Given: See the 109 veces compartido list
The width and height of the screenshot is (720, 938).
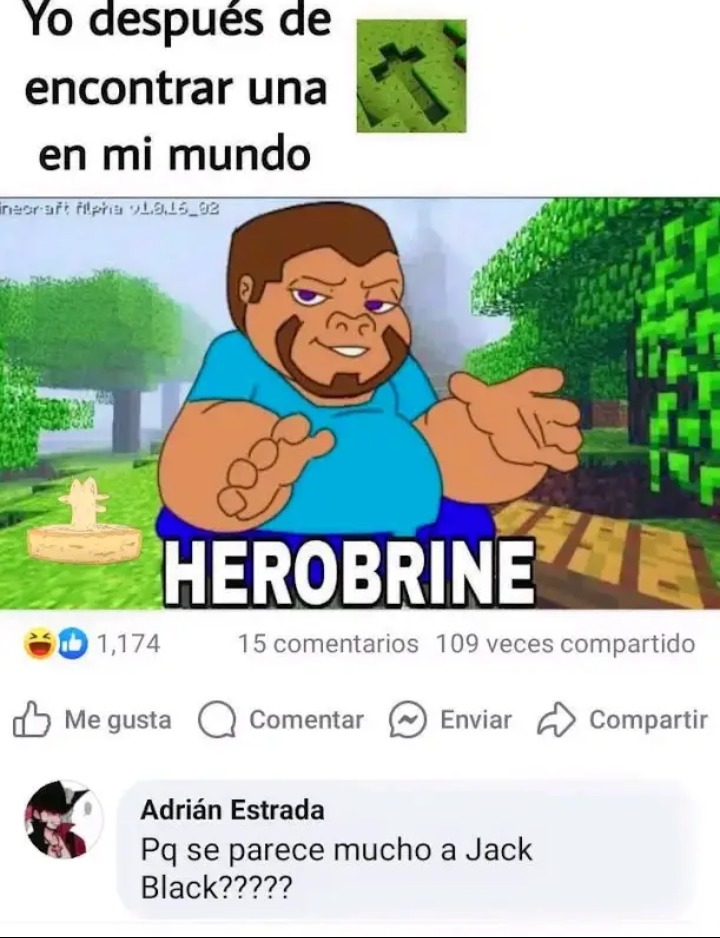Looking at the screenshot, I should (565, 644).
